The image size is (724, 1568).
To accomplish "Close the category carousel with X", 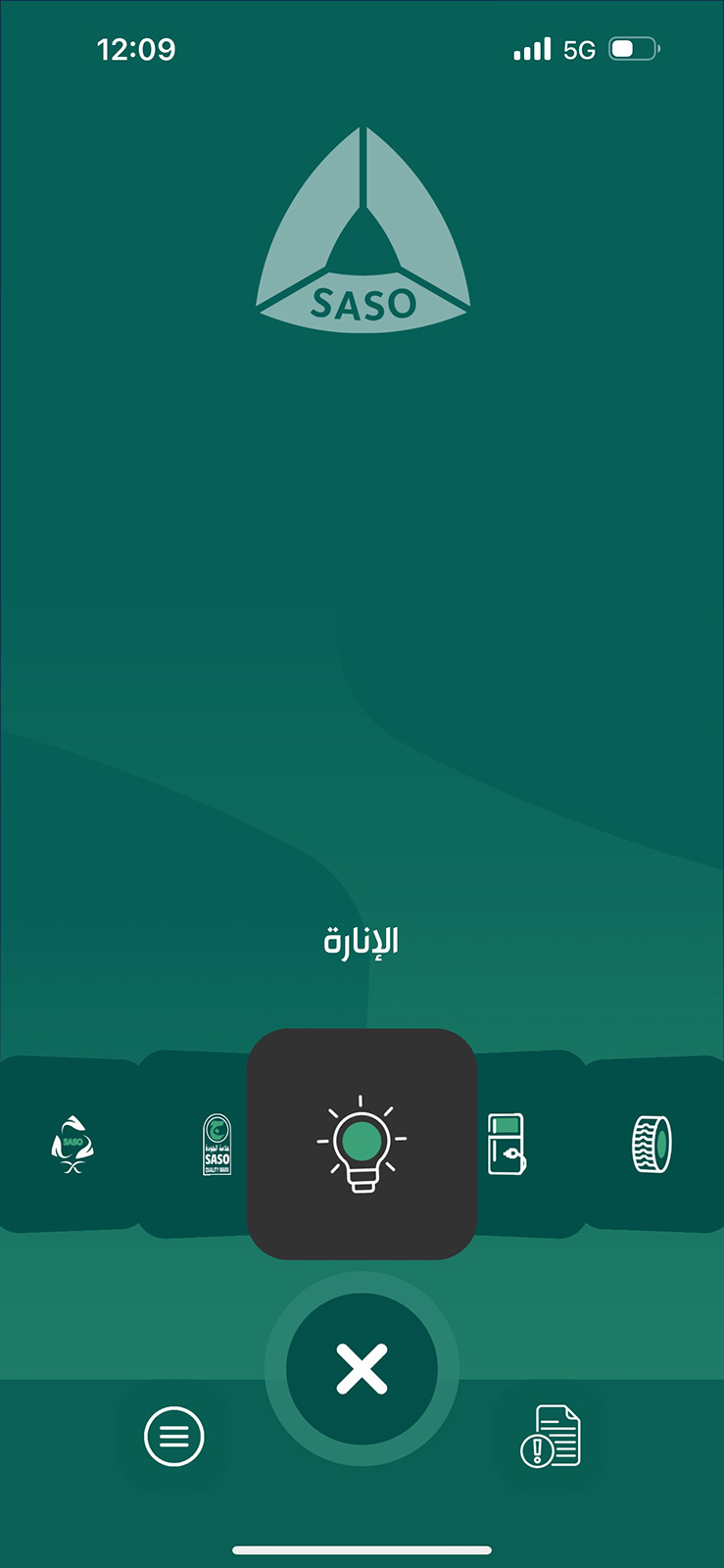I will (362, 1369).
